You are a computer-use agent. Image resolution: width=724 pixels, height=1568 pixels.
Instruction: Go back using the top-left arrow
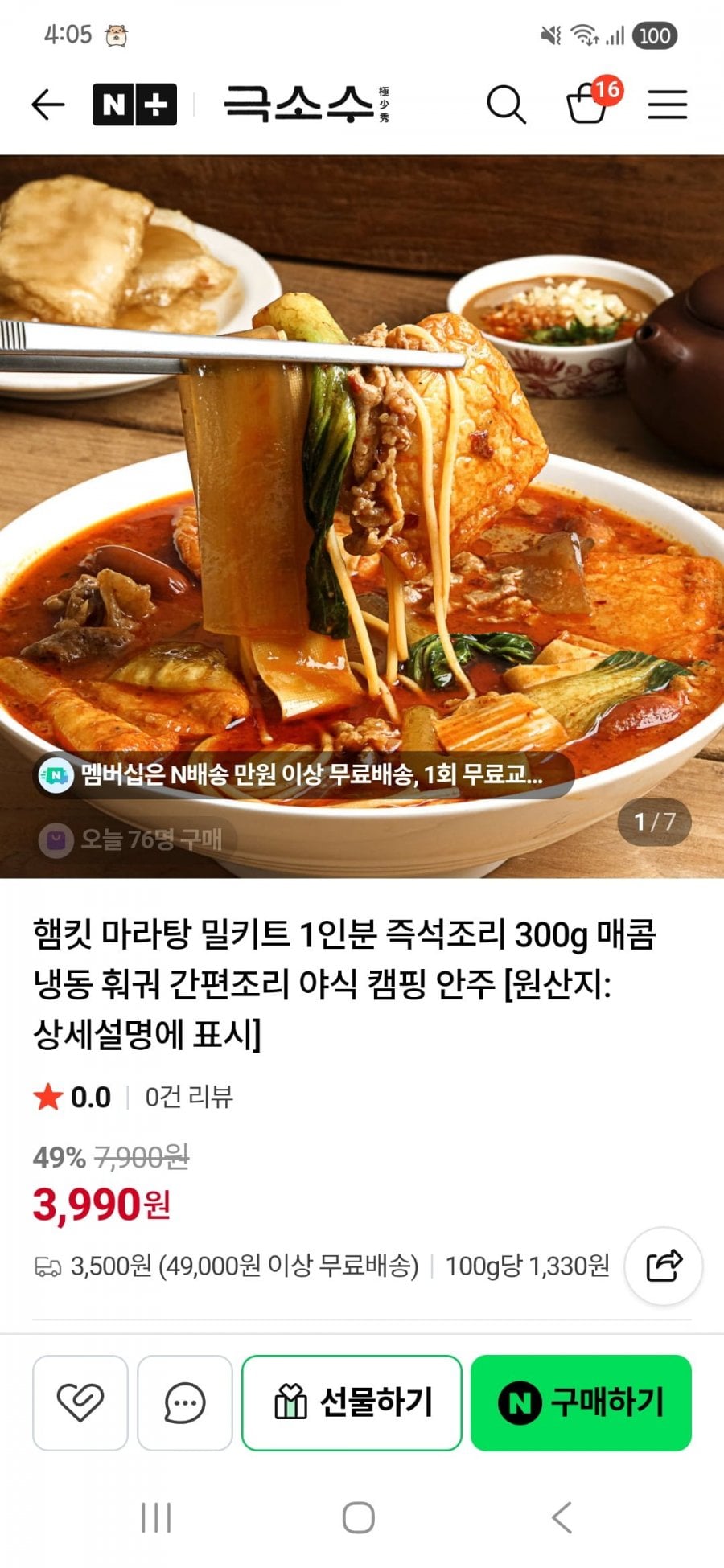point(48,105)
